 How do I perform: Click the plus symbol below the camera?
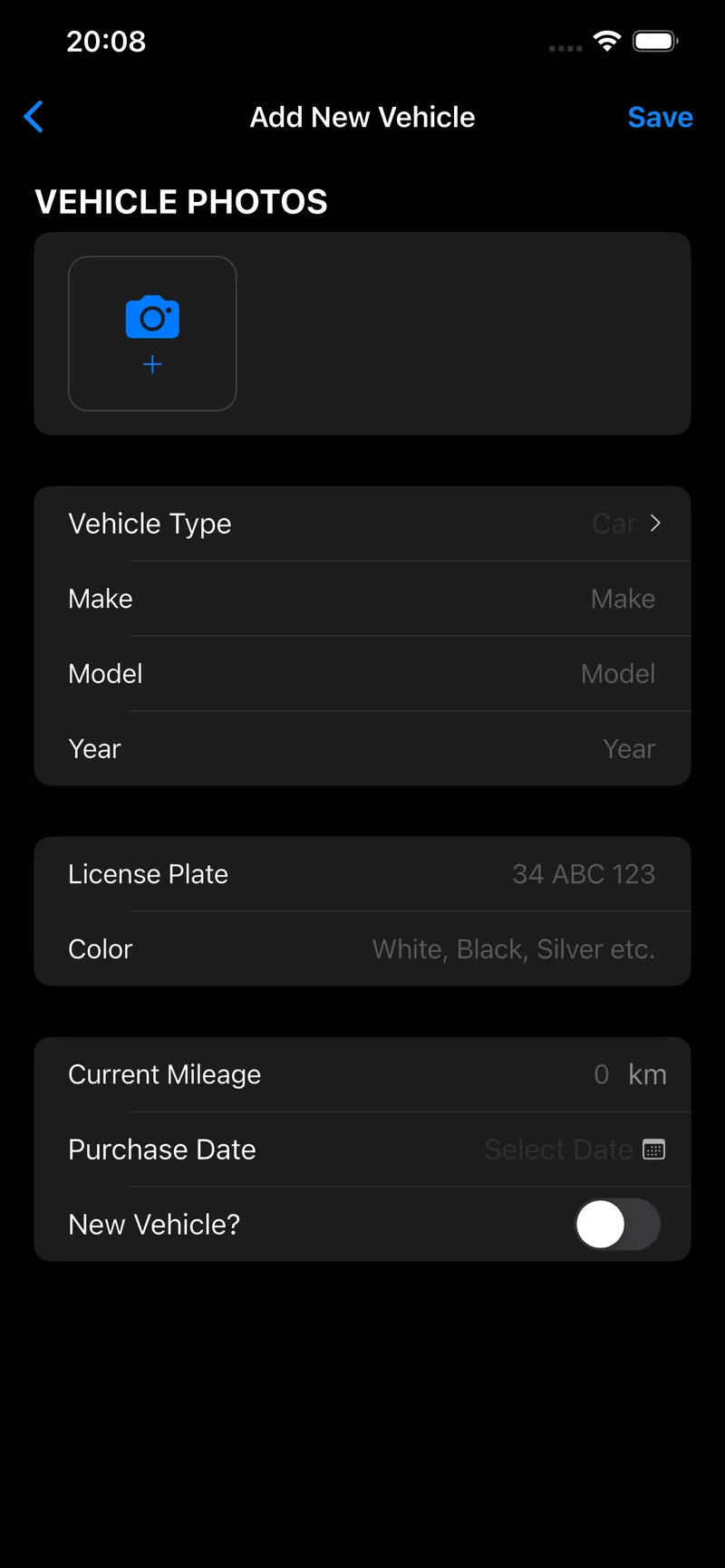pos(152,364)
